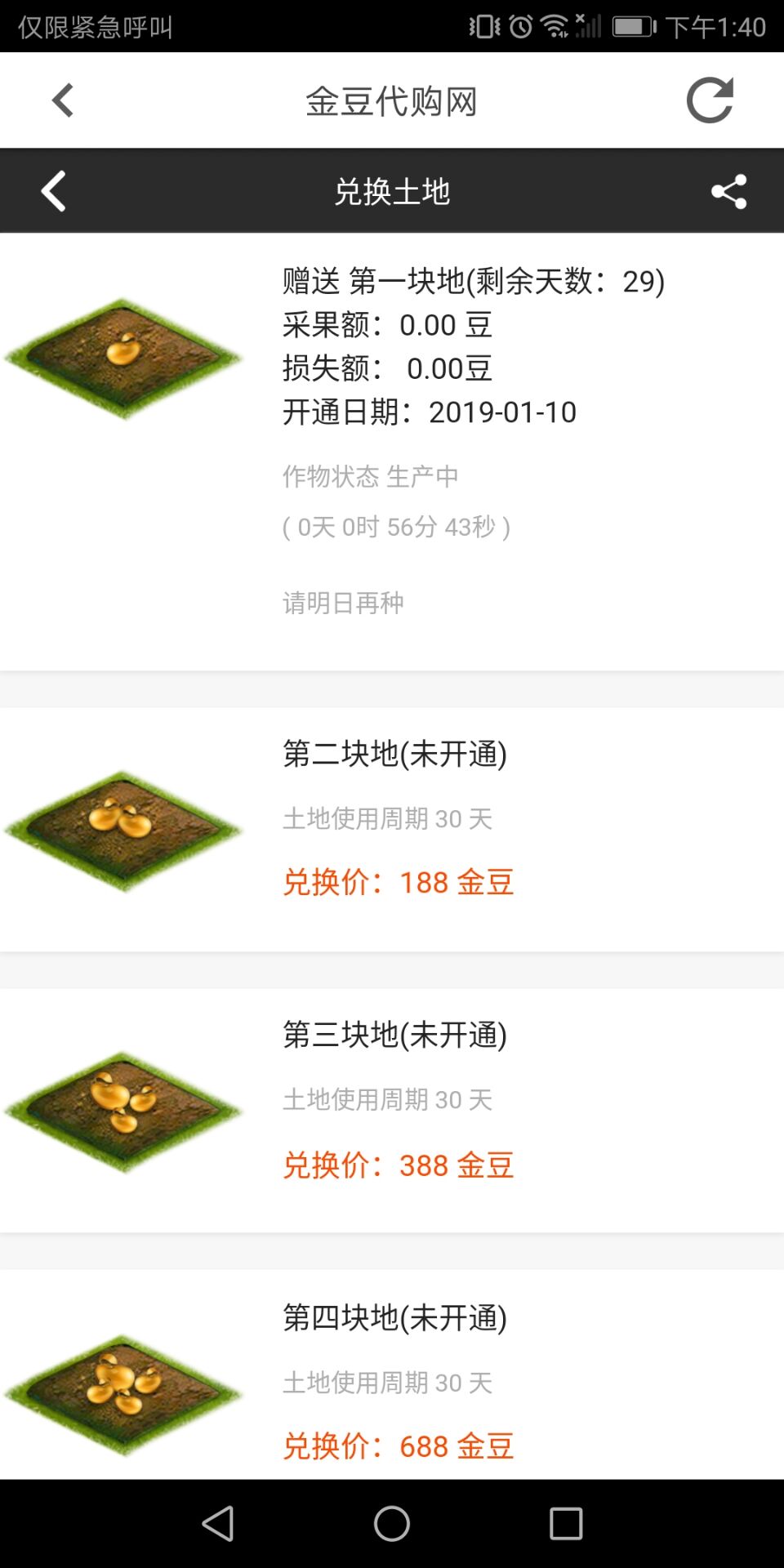Open the recent apps overview
784x1568 pixels.
[x=566, y=1524]
